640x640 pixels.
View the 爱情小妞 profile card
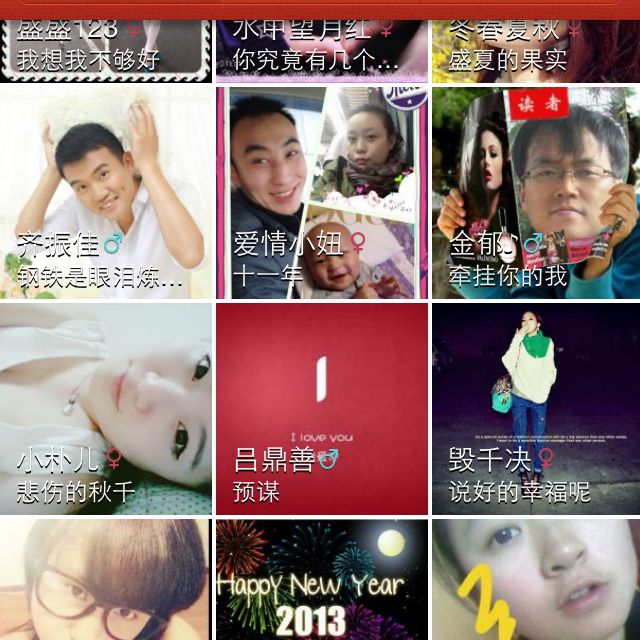(x=321, y=192)
